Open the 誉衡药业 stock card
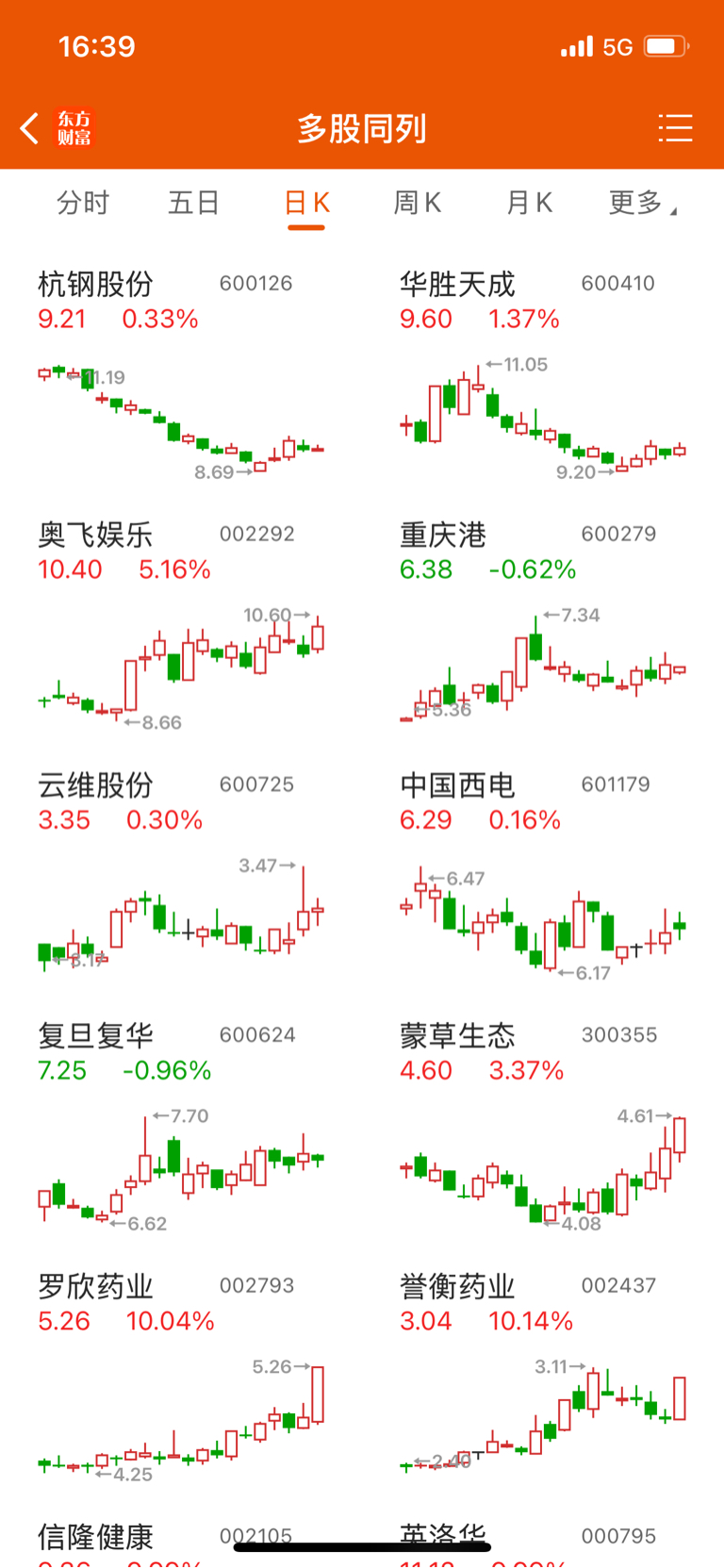 543,1380
